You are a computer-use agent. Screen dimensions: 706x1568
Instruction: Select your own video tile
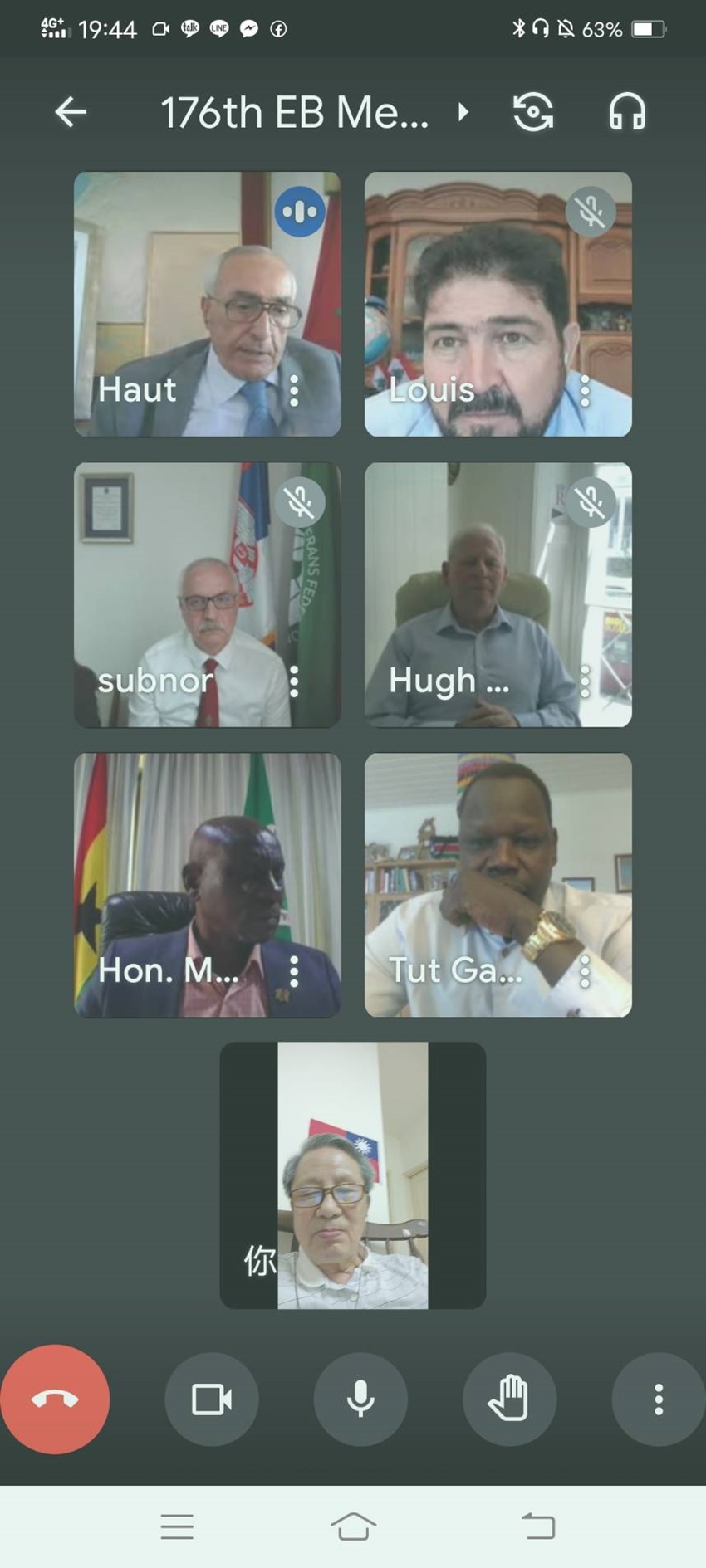(353, 1175)
